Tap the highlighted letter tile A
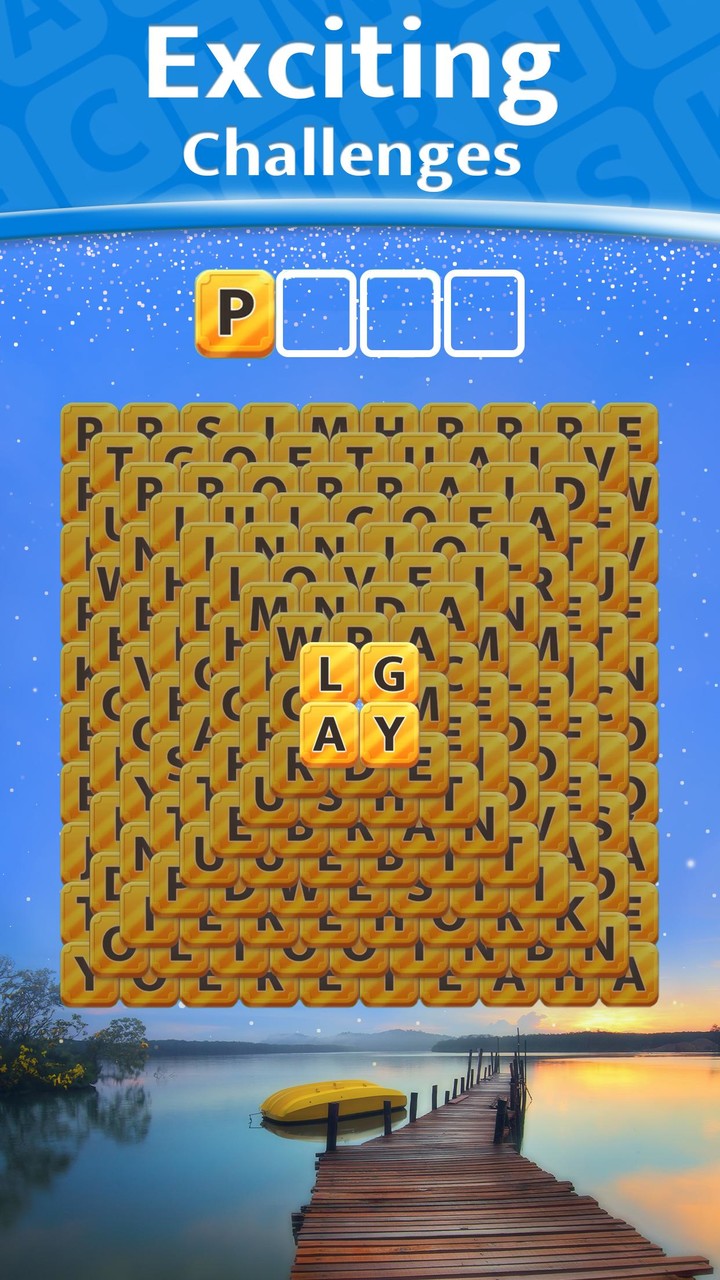The width and height of the screenshot is (720, 1280). pos(330,730)
